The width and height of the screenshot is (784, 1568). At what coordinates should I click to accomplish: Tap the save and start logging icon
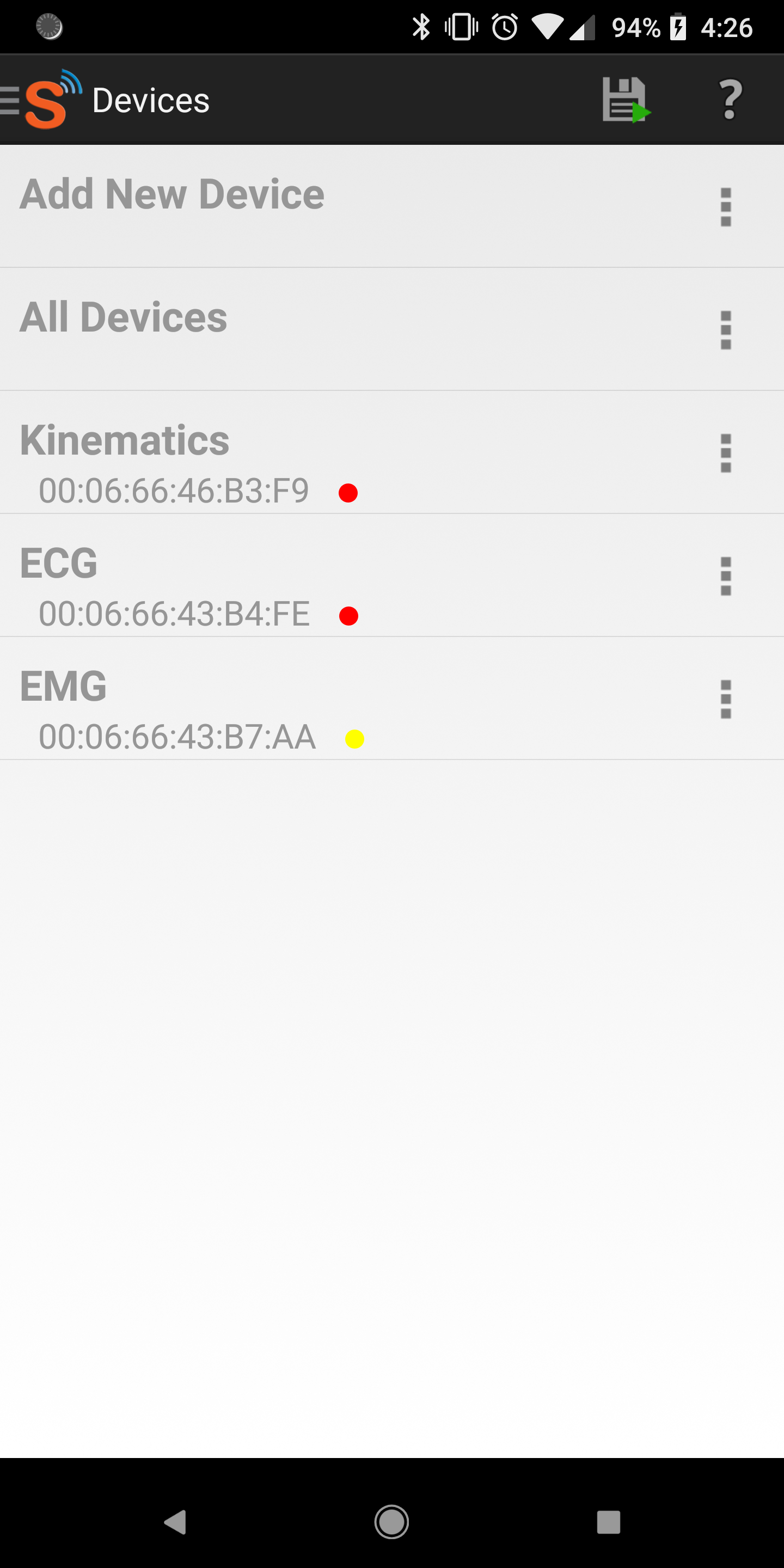coord(626,100)
